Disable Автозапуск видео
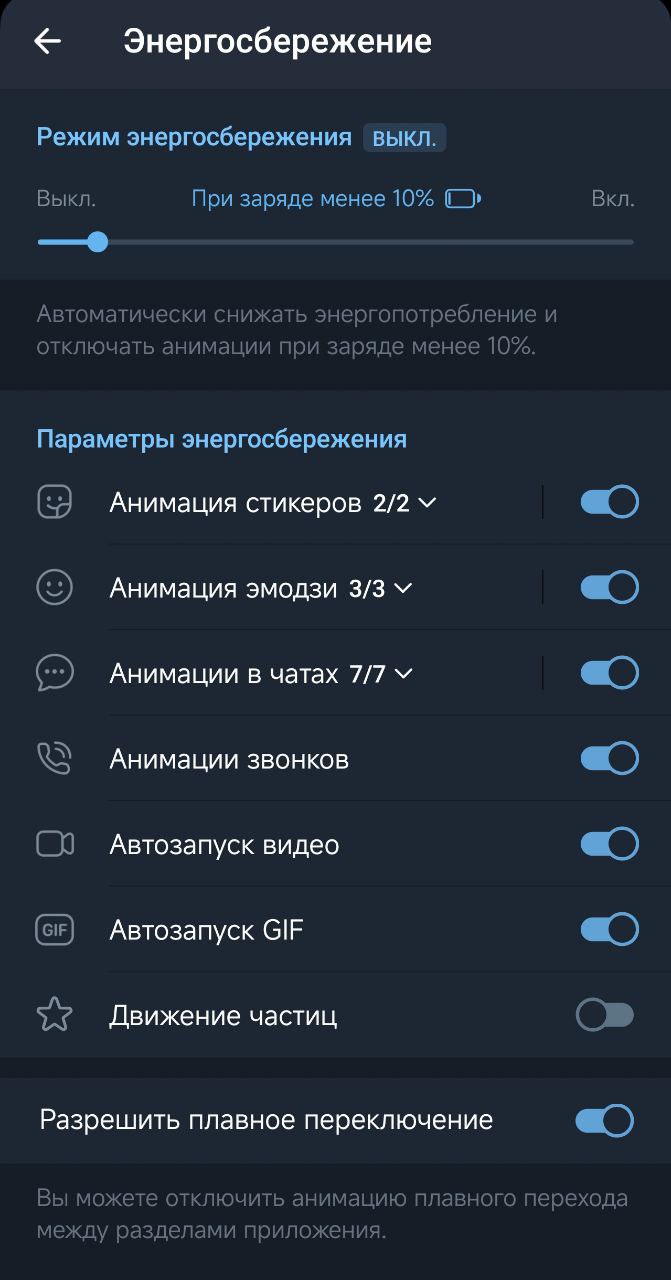The image size is (671, 1280). click(609, 845)
